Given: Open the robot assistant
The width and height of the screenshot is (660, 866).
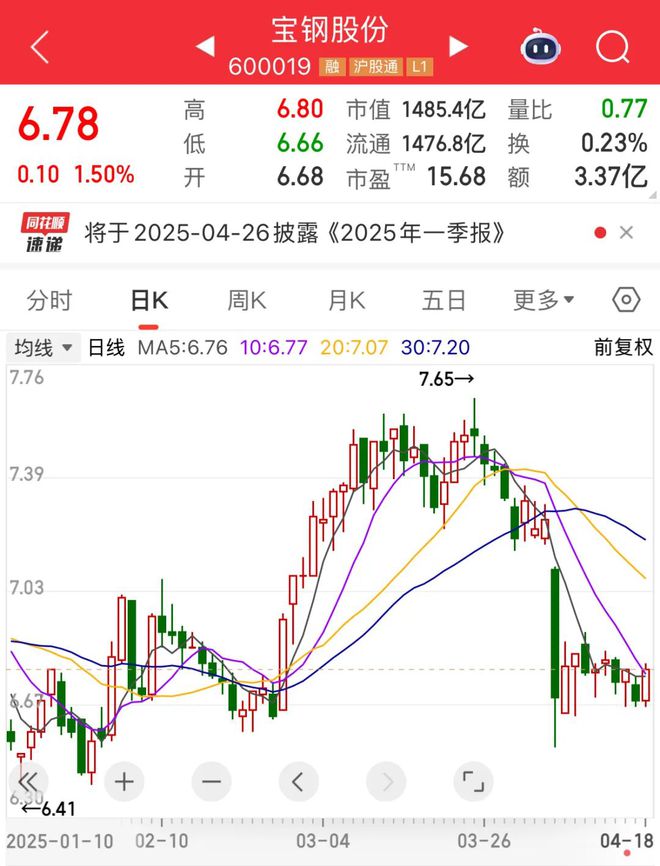Looking at the screenshot, I should (541, 46).
